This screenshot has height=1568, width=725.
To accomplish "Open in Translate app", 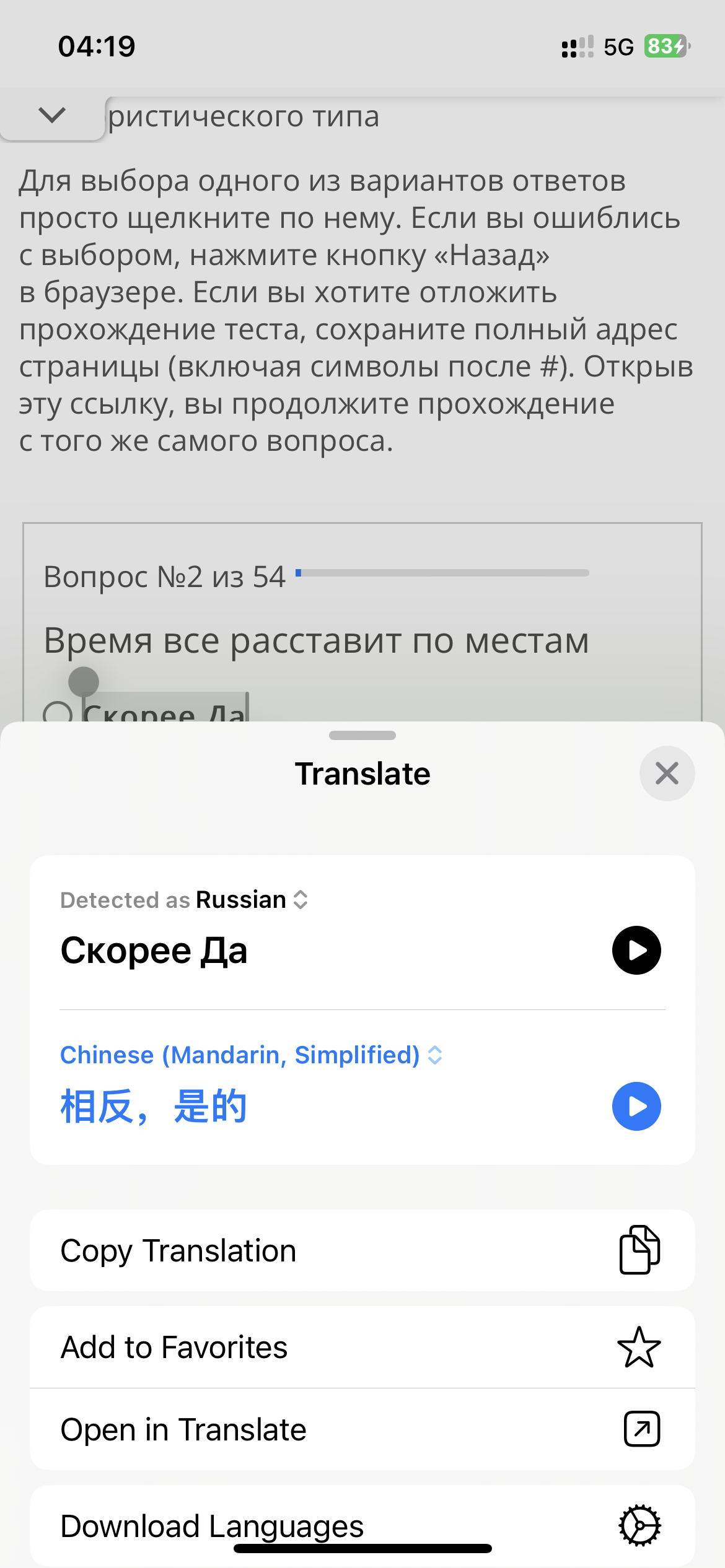I will (x=362, y=1429).
